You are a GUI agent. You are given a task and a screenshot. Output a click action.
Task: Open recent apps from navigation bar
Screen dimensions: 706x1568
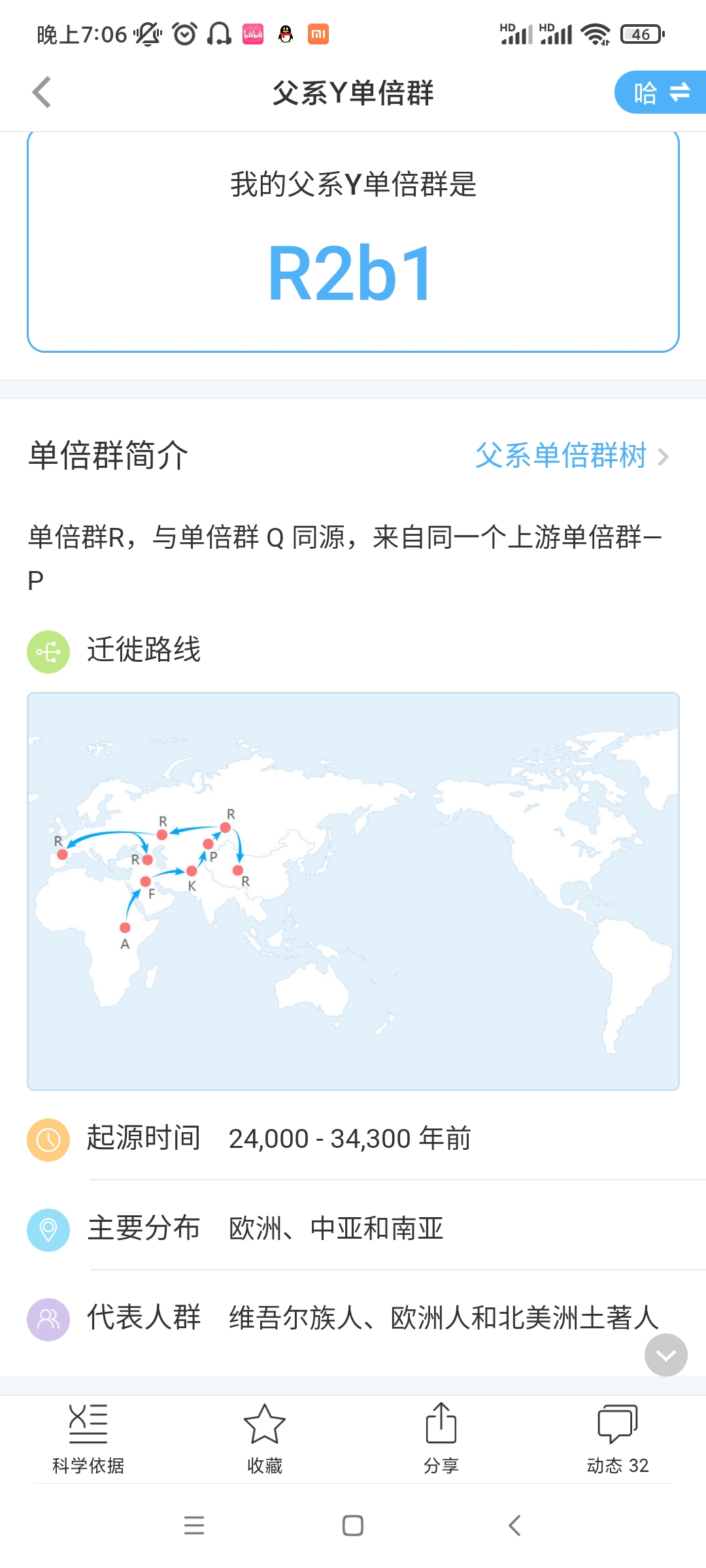[x=194, y=1526]
